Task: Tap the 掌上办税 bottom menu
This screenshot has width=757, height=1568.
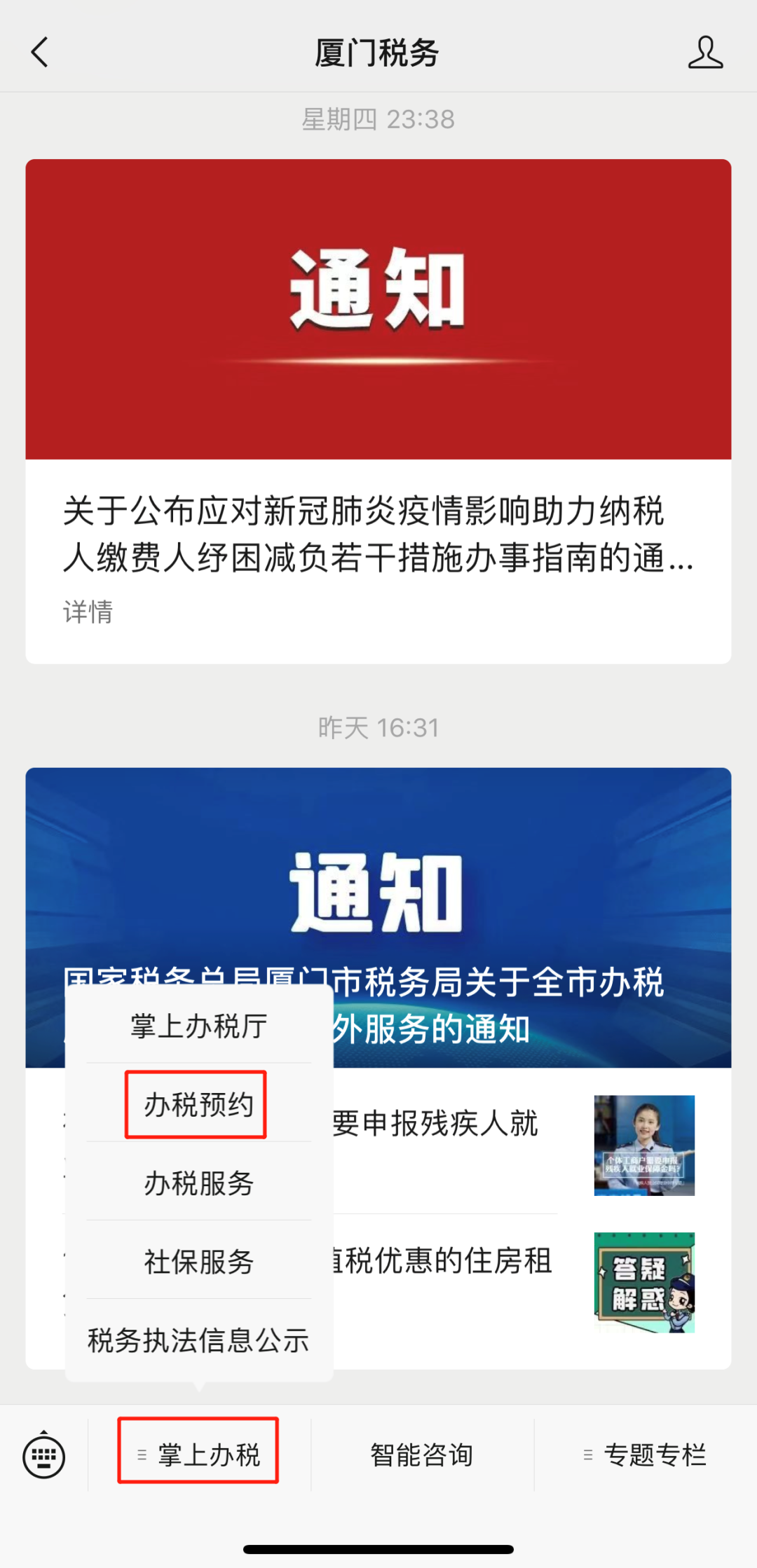Action: pos(198,1455)
